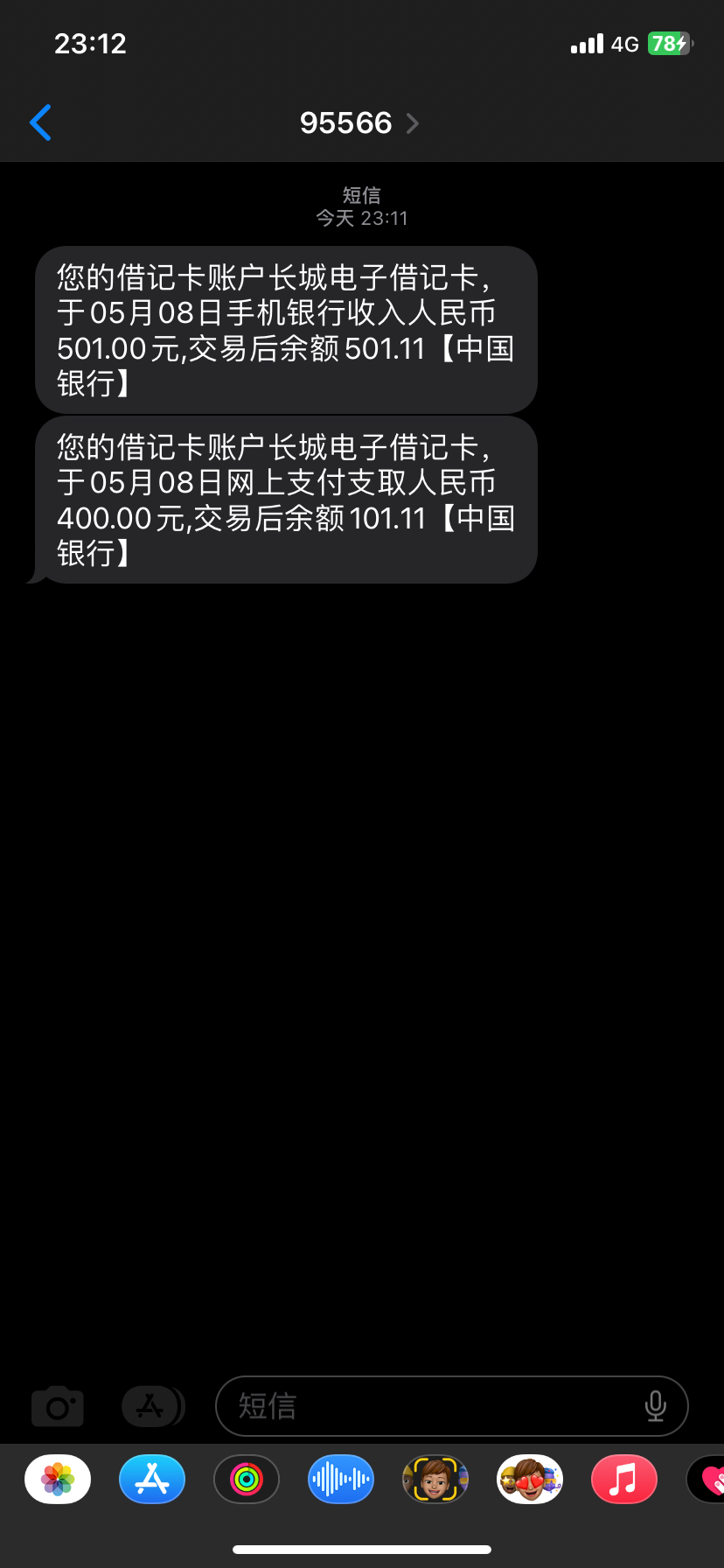Viewport: 724px width, 1568px height.
Task: Open the camera to attach a photo
Action: [x=58, y=1406]
